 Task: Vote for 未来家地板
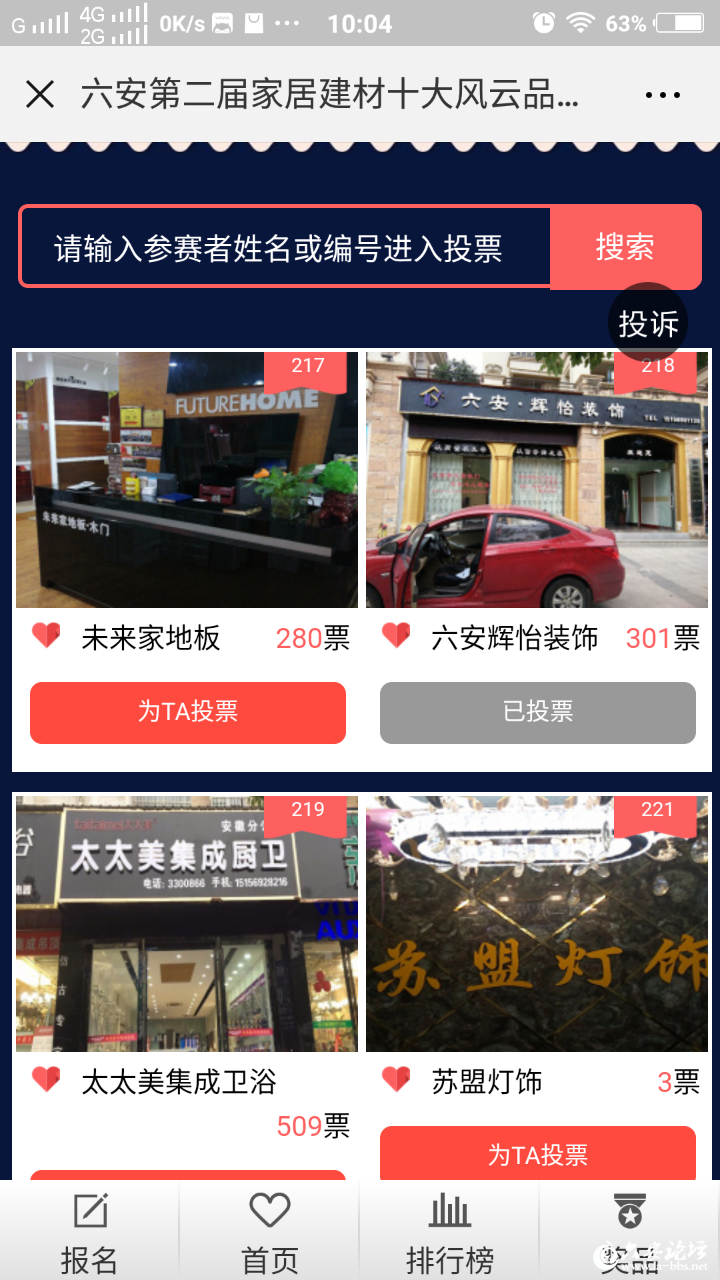point(188,712)
